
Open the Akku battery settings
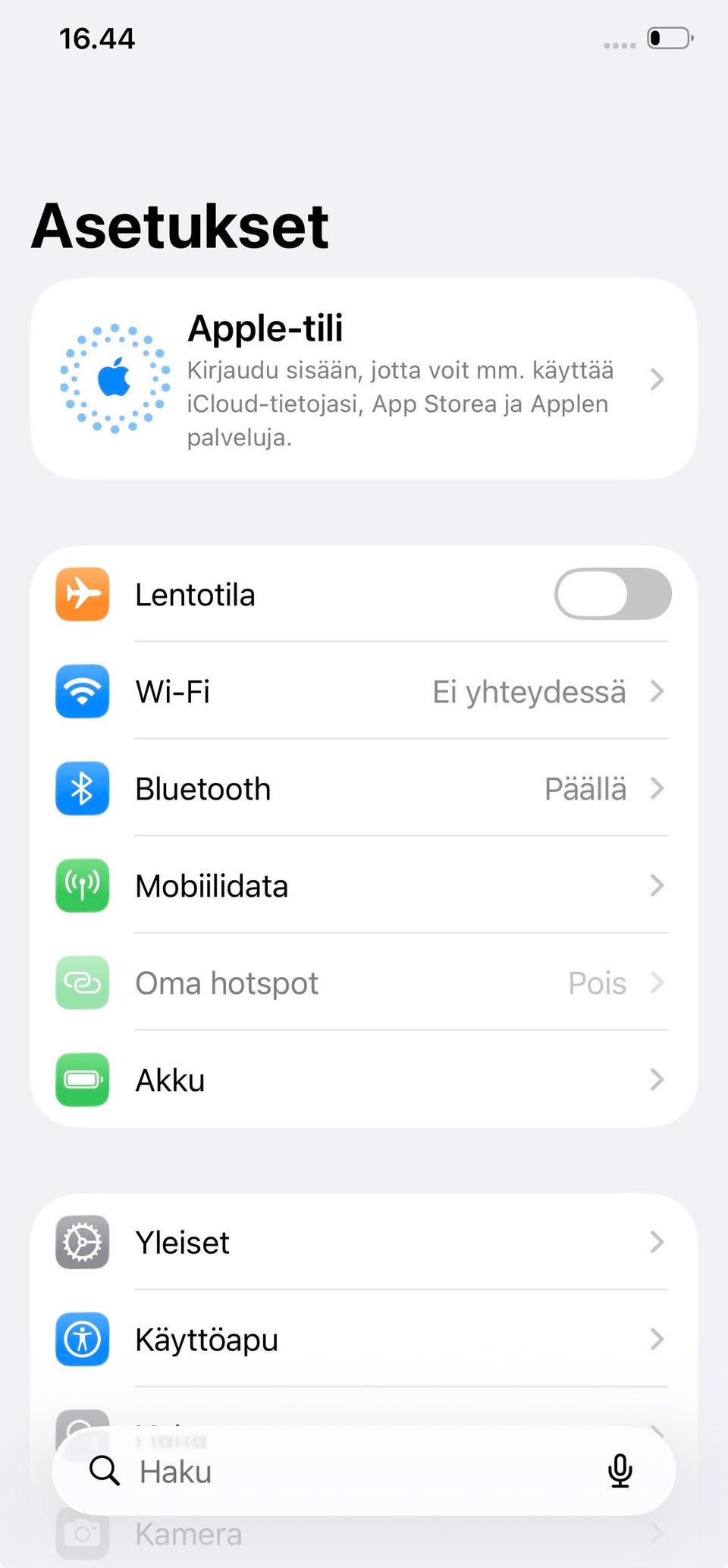(x=364, y=1079)
